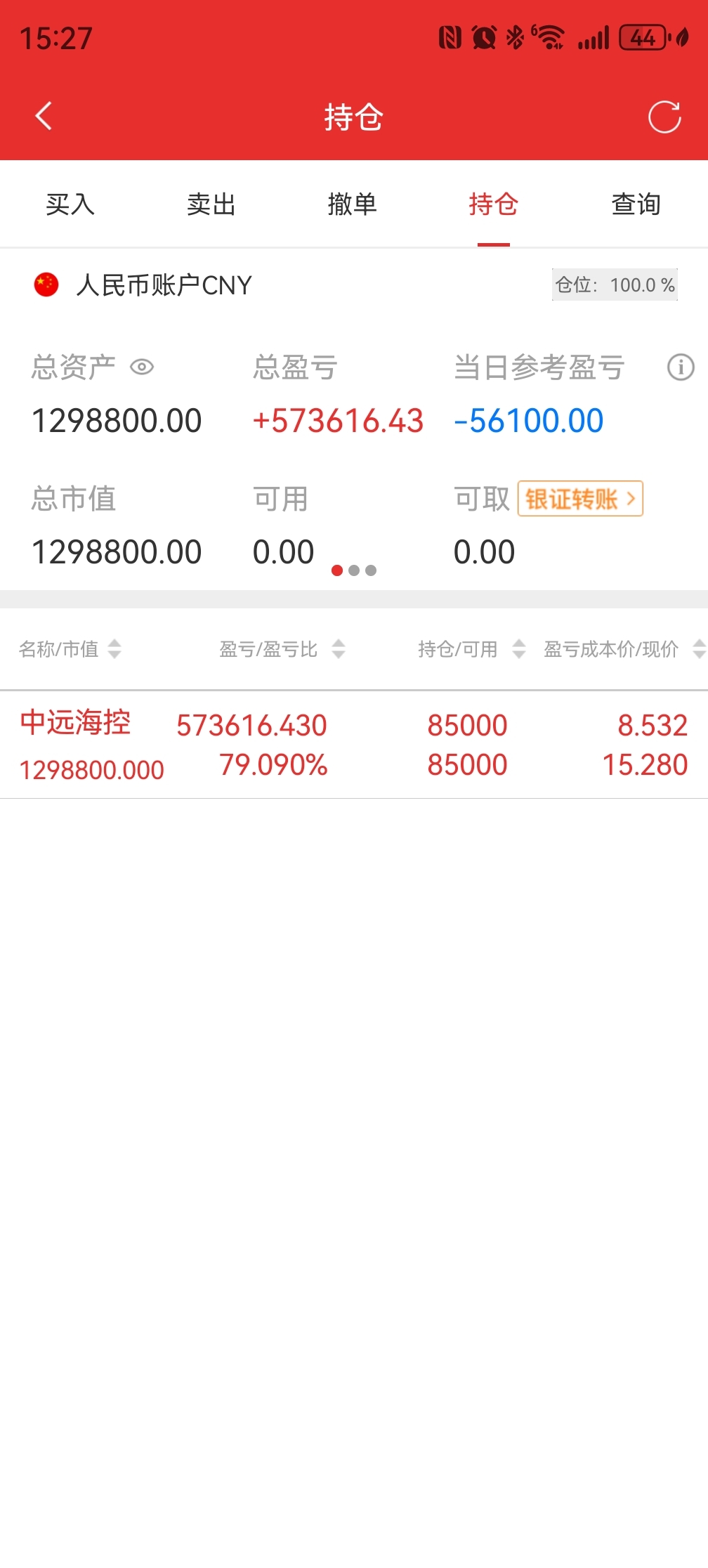Open the 查询 tab

636,204
